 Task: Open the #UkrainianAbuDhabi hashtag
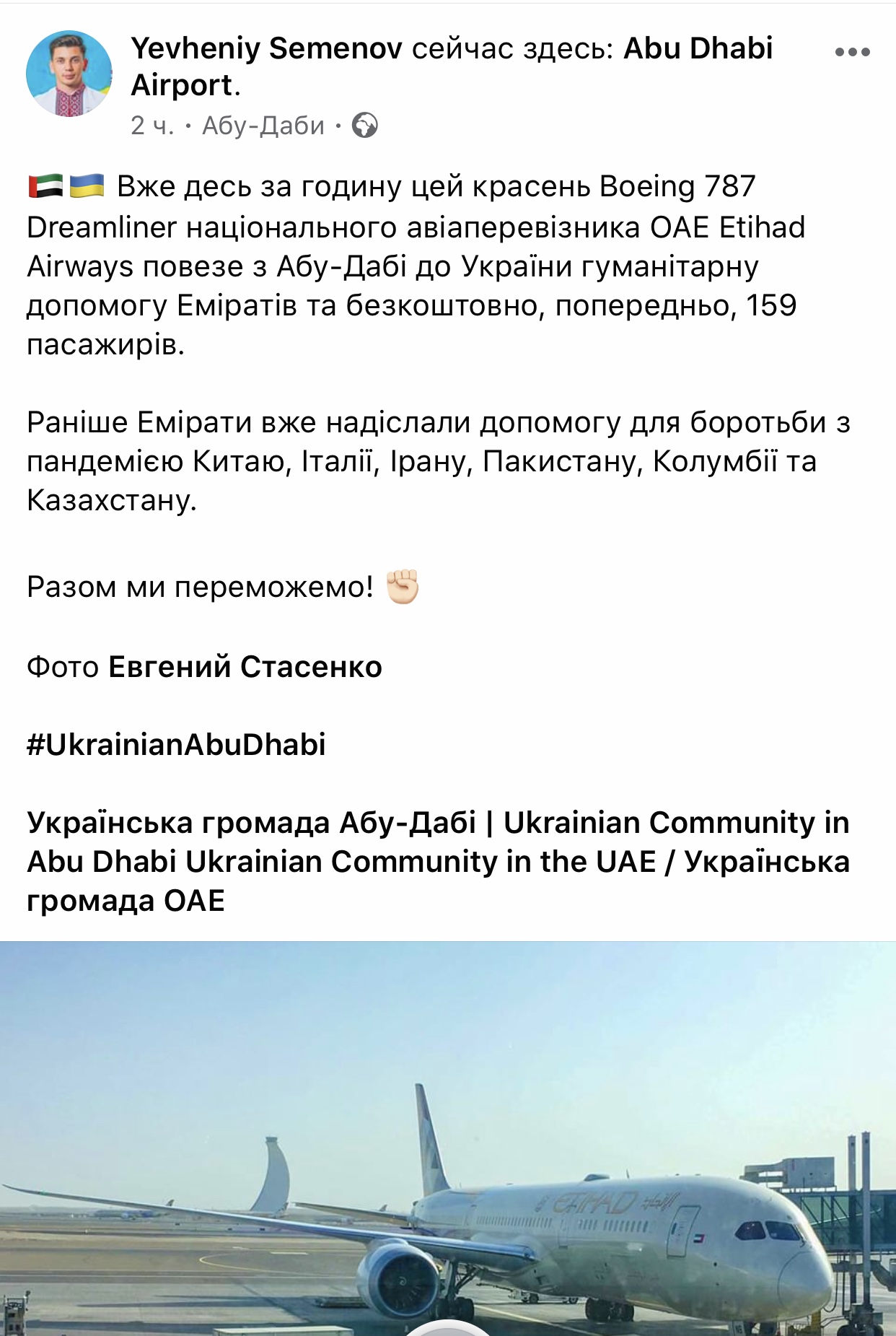[x=176, y=744]
